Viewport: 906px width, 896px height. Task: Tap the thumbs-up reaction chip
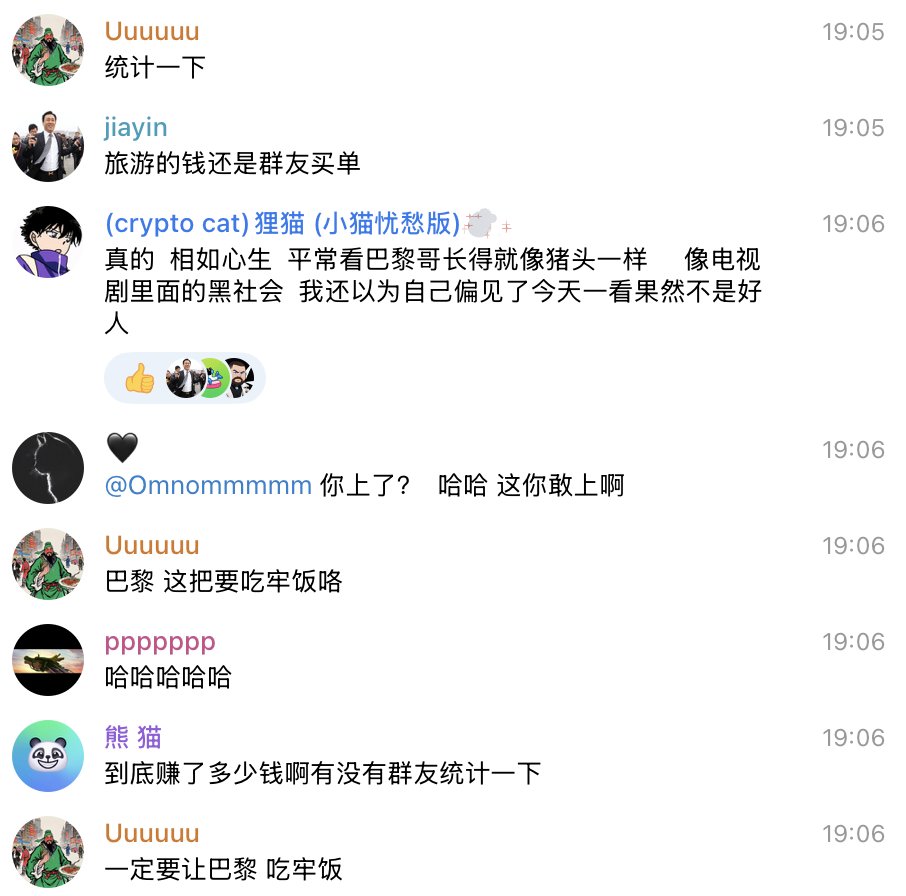click(140, 378)
